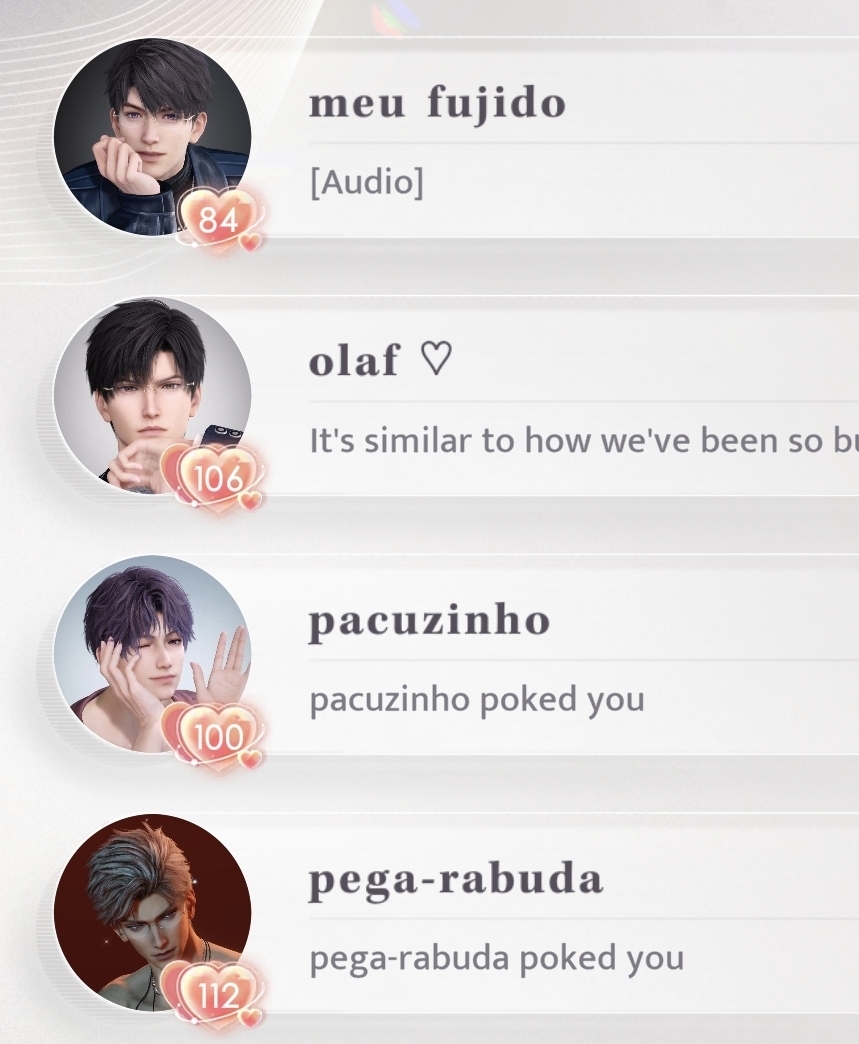Open the chat with meu fujido
The width and height of the screenshot is (859, 1044).
(x=560, y=142)
